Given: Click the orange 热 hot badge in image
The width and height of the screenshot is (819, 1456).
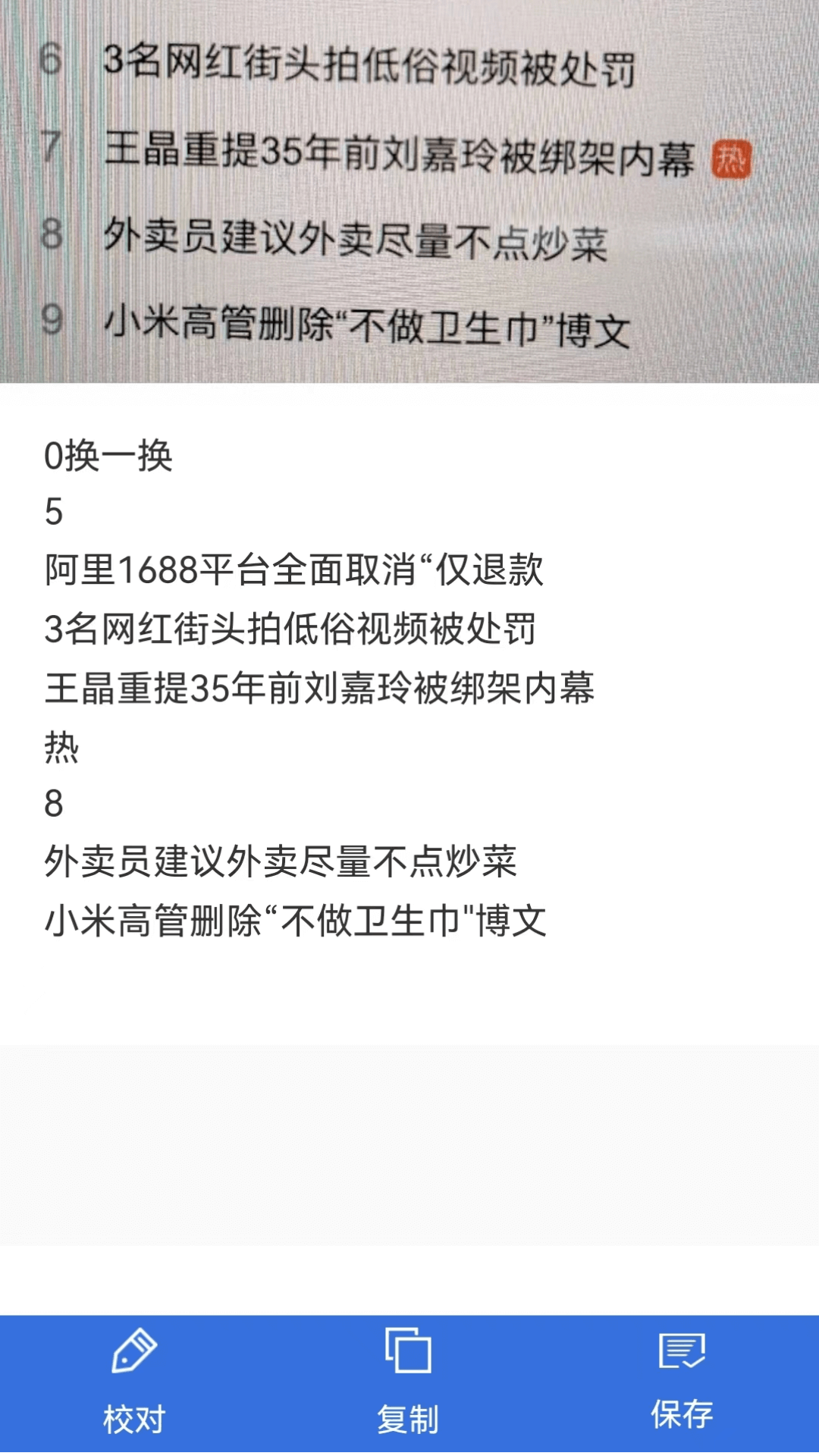Looking at the screenshot, I should (732, 157).
